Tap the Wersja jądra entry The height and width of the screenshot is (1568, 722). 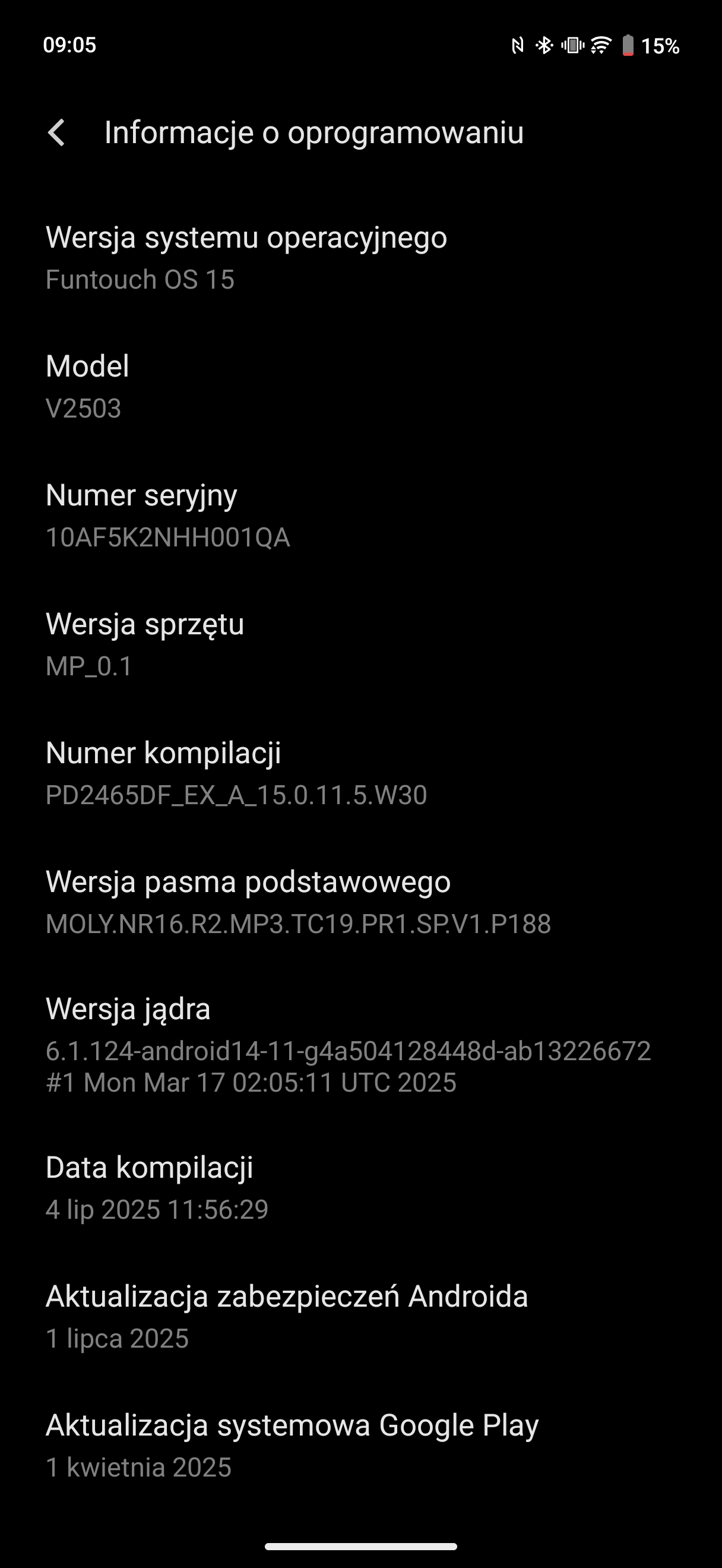[x=360, y=1045]
